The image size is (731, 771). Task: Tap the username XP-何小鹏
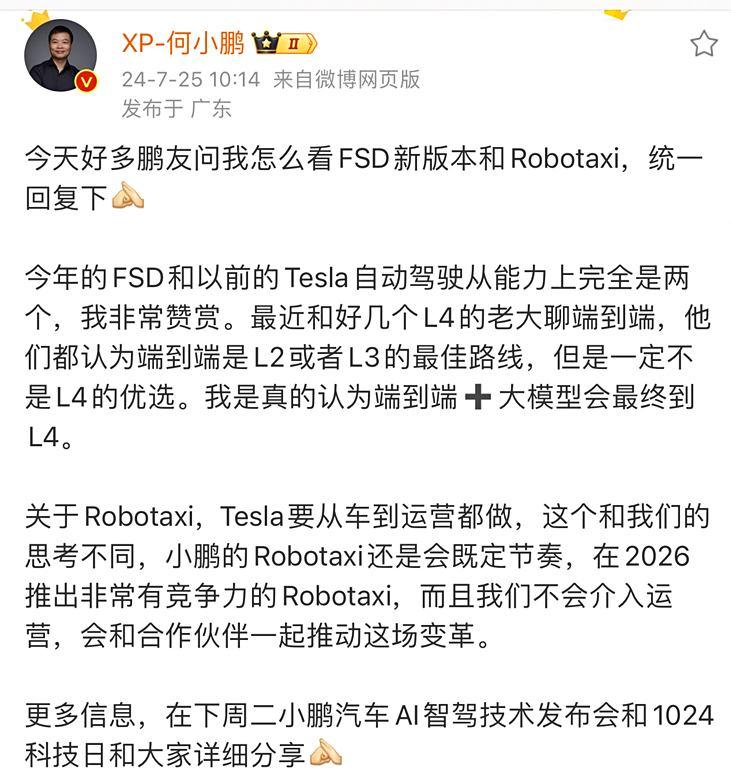coord(182,43)
